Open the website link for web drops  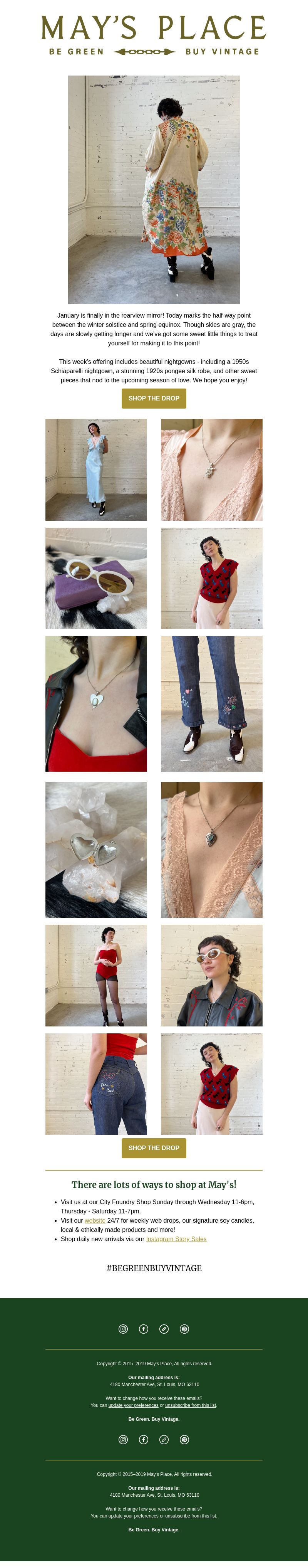click(95, 1220)
